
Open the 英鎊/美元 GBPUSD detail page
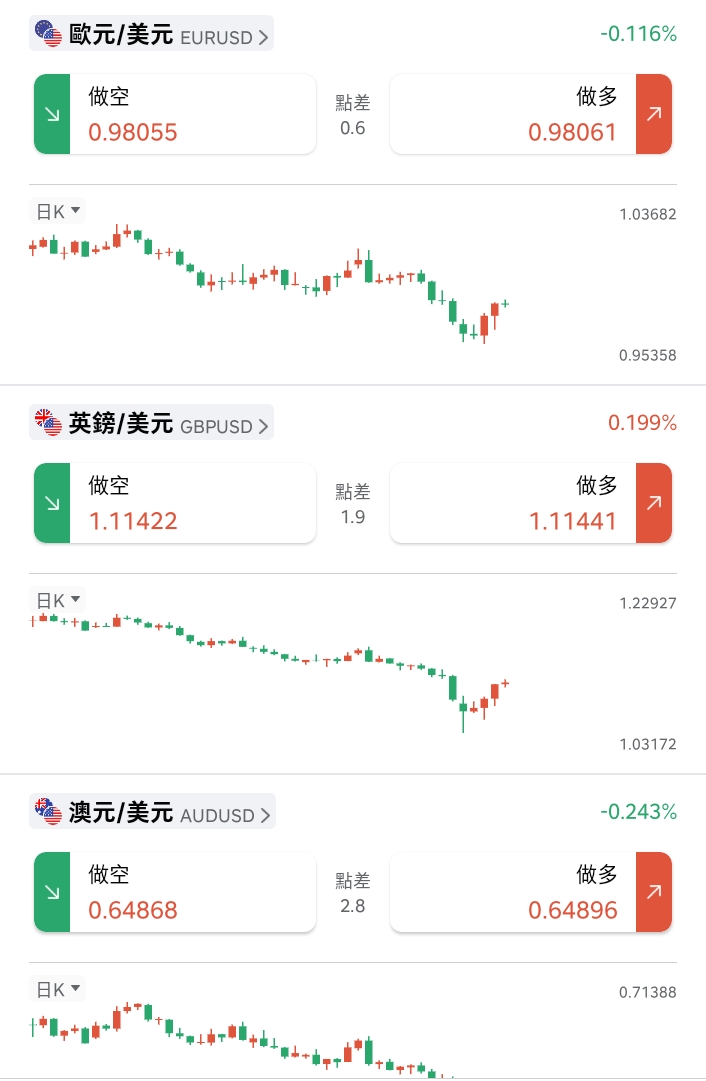(x=151, y=425)
